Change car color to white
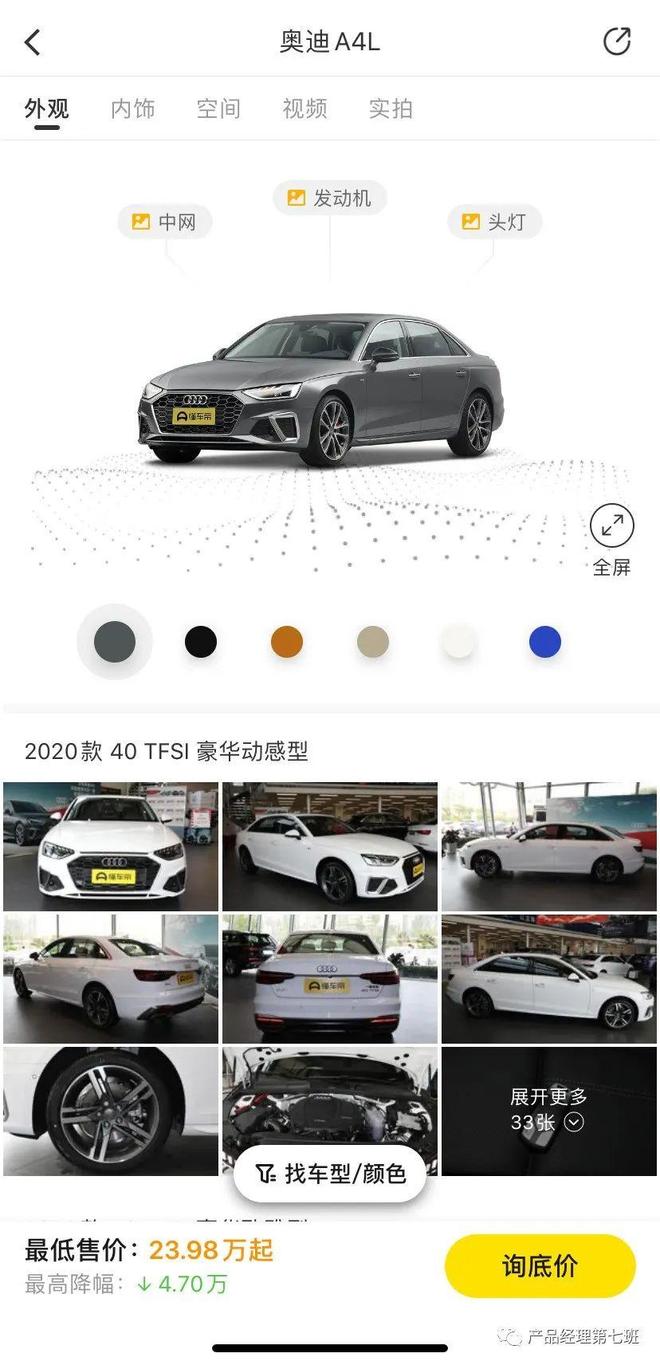660x1365 pixels. point(459,642)
